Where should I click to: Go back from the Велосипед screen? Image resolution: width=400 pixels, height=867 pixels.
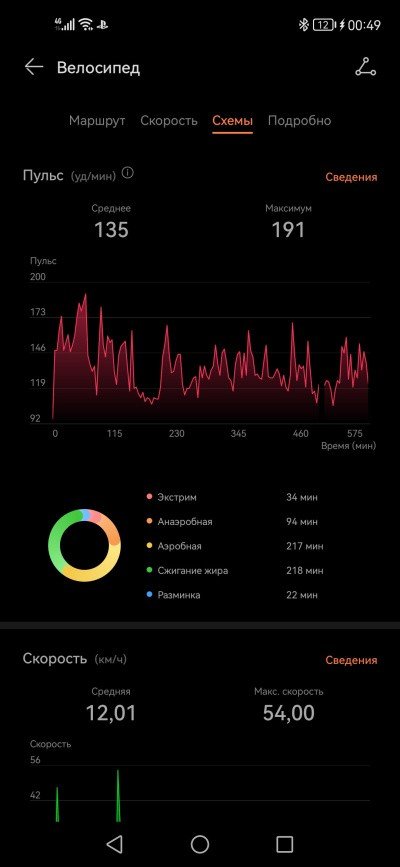[34, 67]
